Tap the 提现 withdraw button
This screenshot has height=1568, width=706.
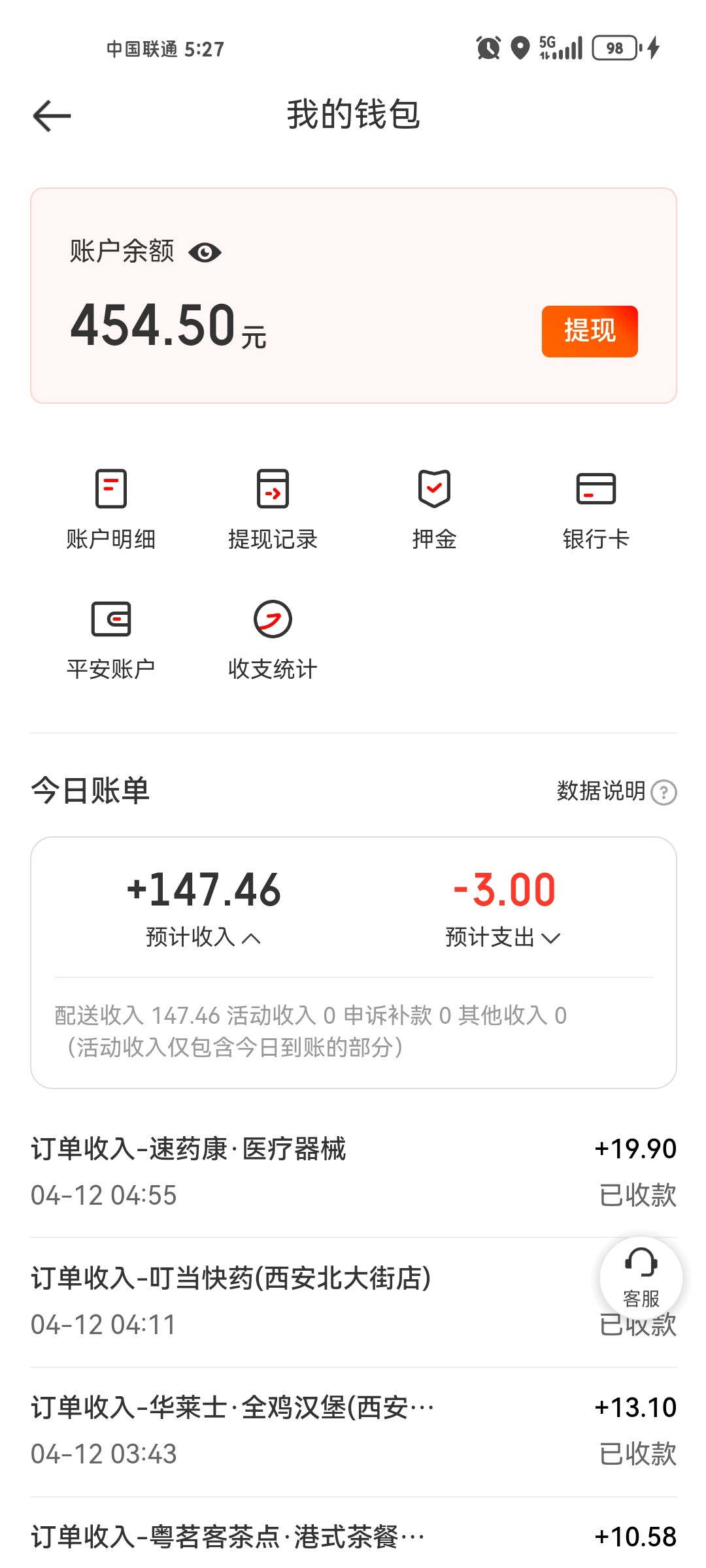pyautogui.click(x=589, y=331)
